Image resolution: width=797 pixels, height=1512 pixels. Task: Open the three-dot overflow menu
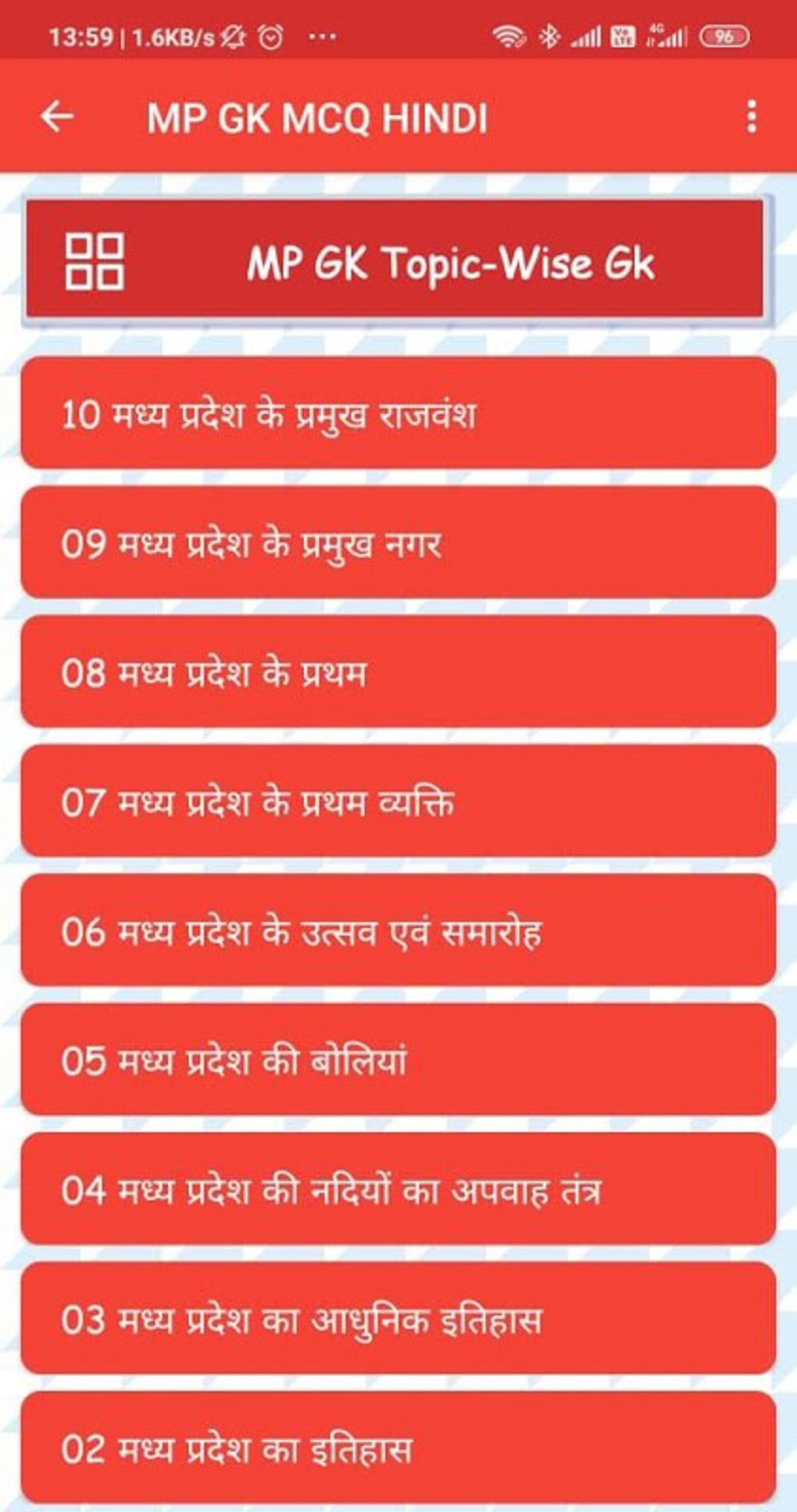click(x=750, y=116)
